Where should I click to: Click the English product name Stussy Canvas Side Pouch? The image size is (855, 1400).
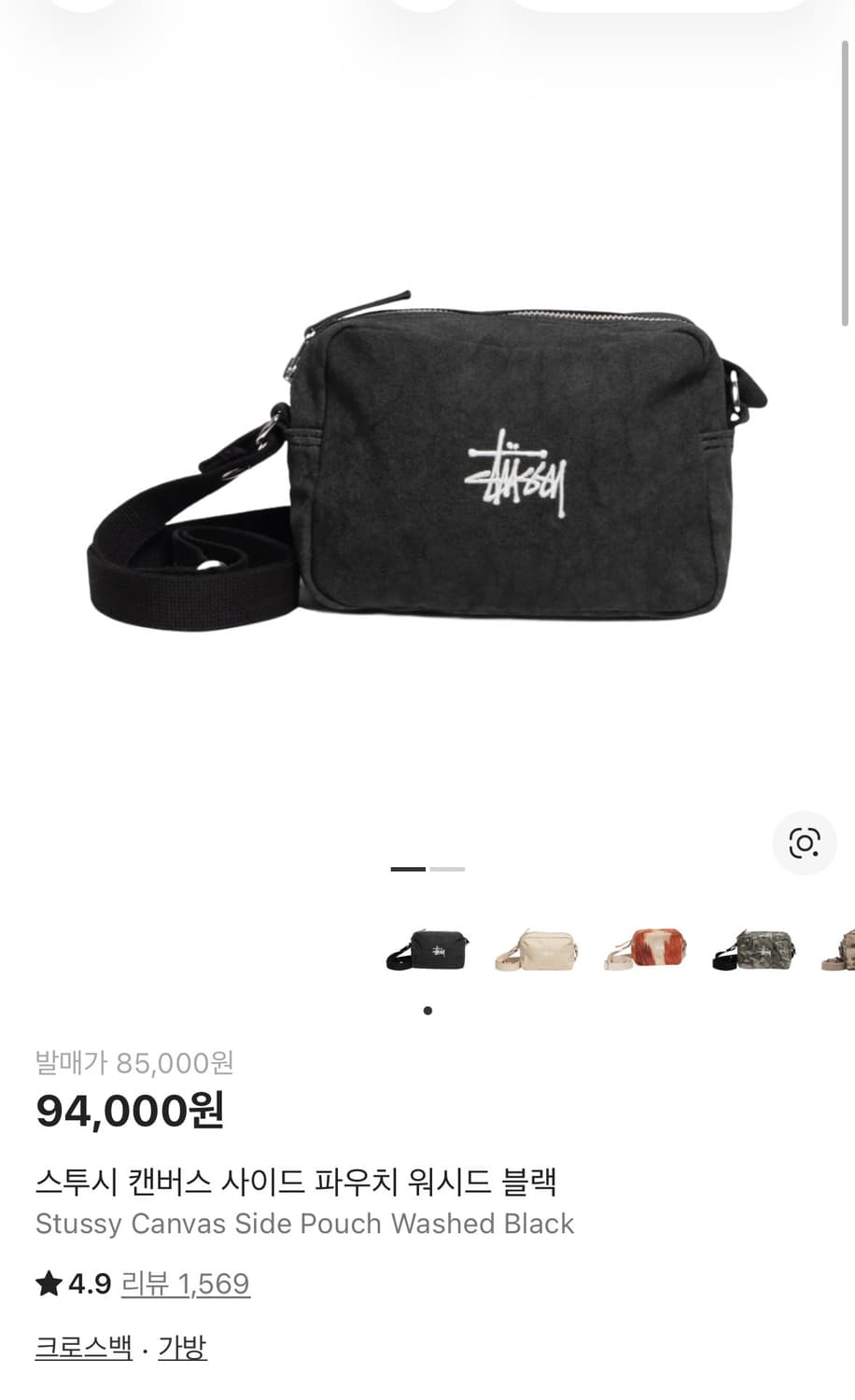305,1224
